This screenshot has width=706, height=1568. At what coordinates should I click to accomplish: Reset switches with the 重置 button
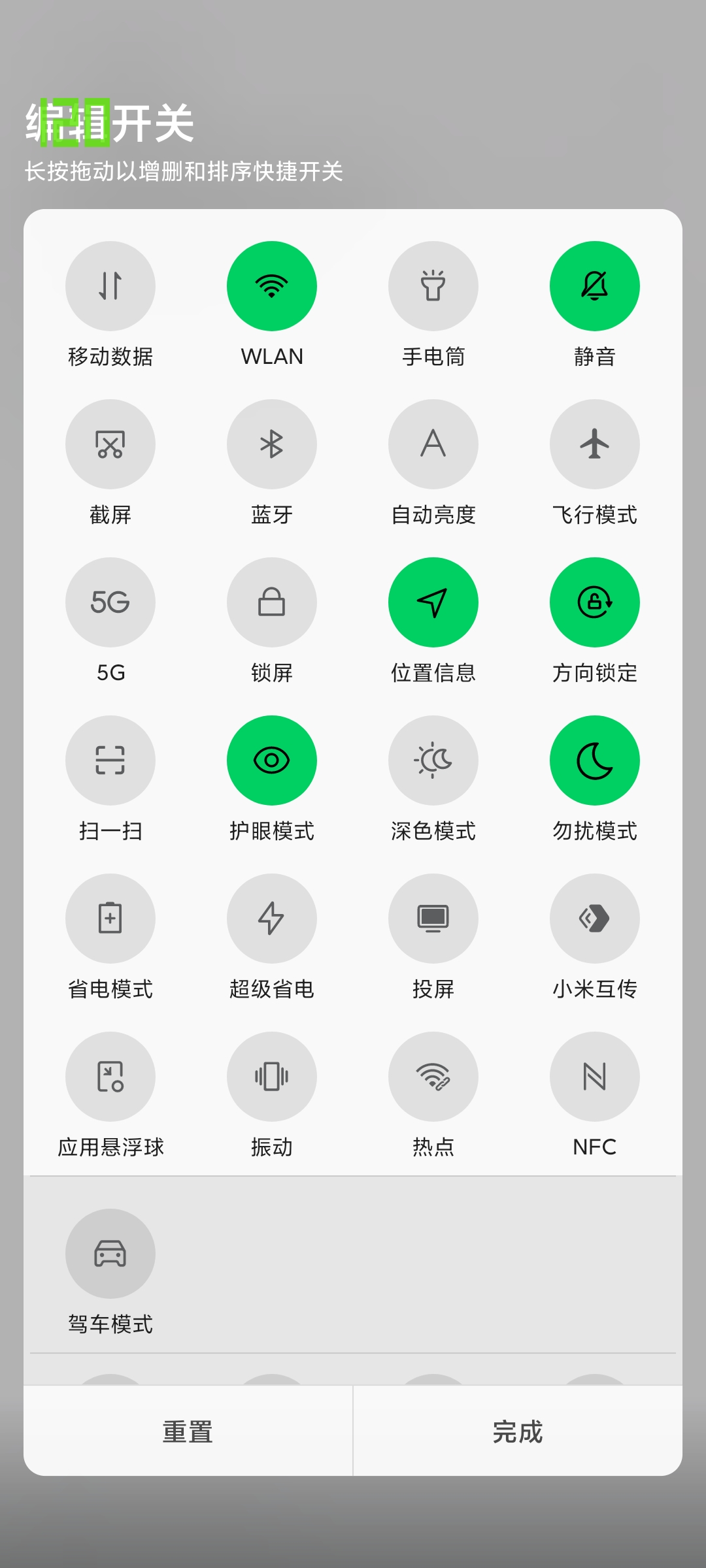(188, 1431)
